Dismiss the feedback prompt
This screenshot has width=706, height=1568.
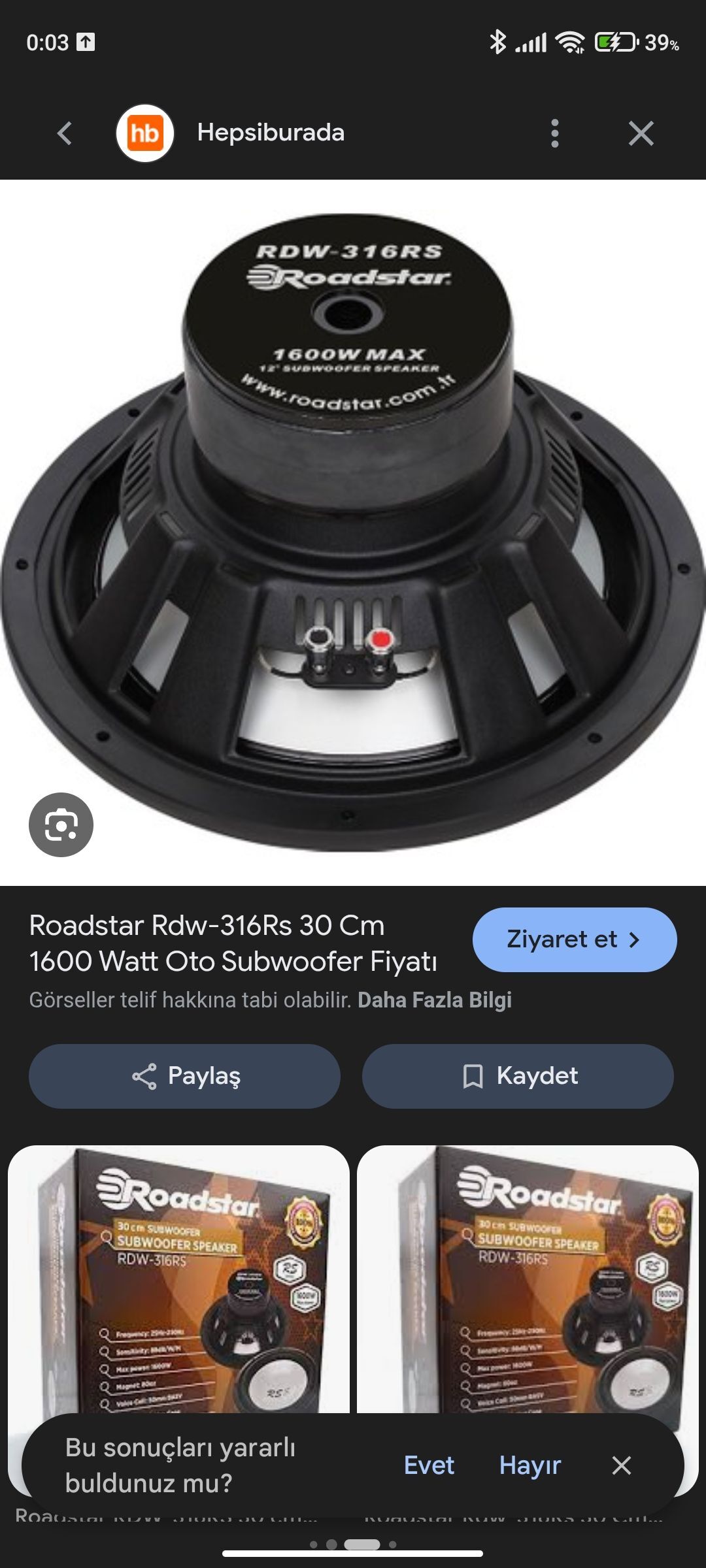(x=621, y=1465)
